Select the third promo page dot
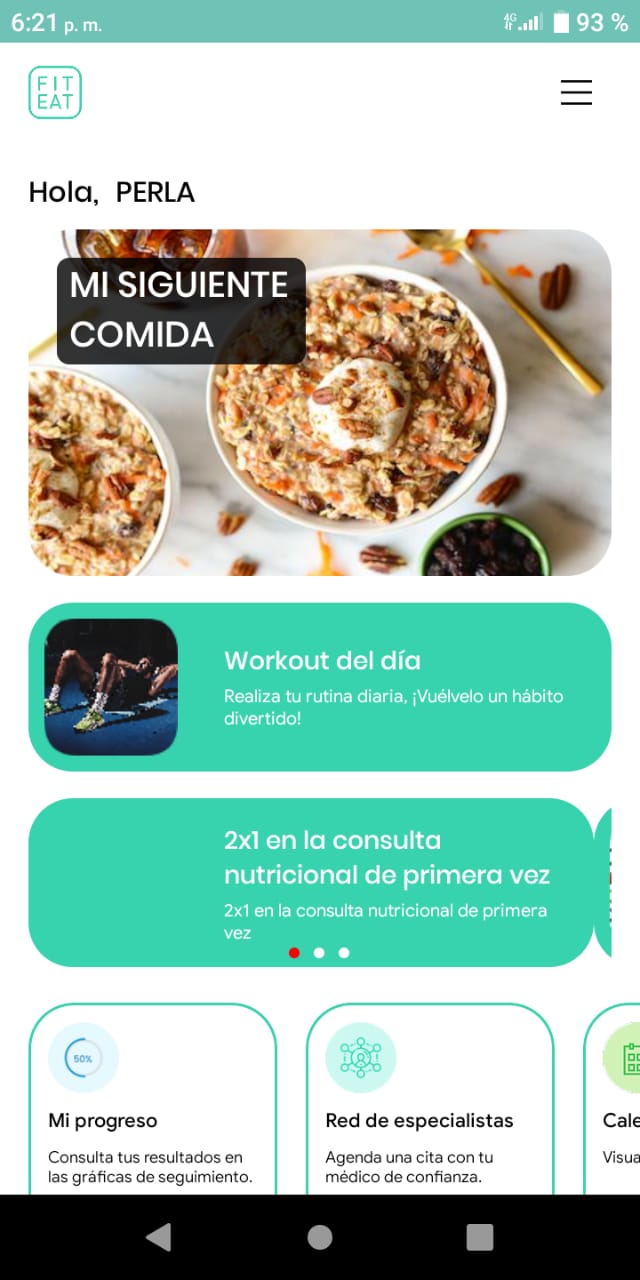The image size is (640, 1280). [344, 953]
